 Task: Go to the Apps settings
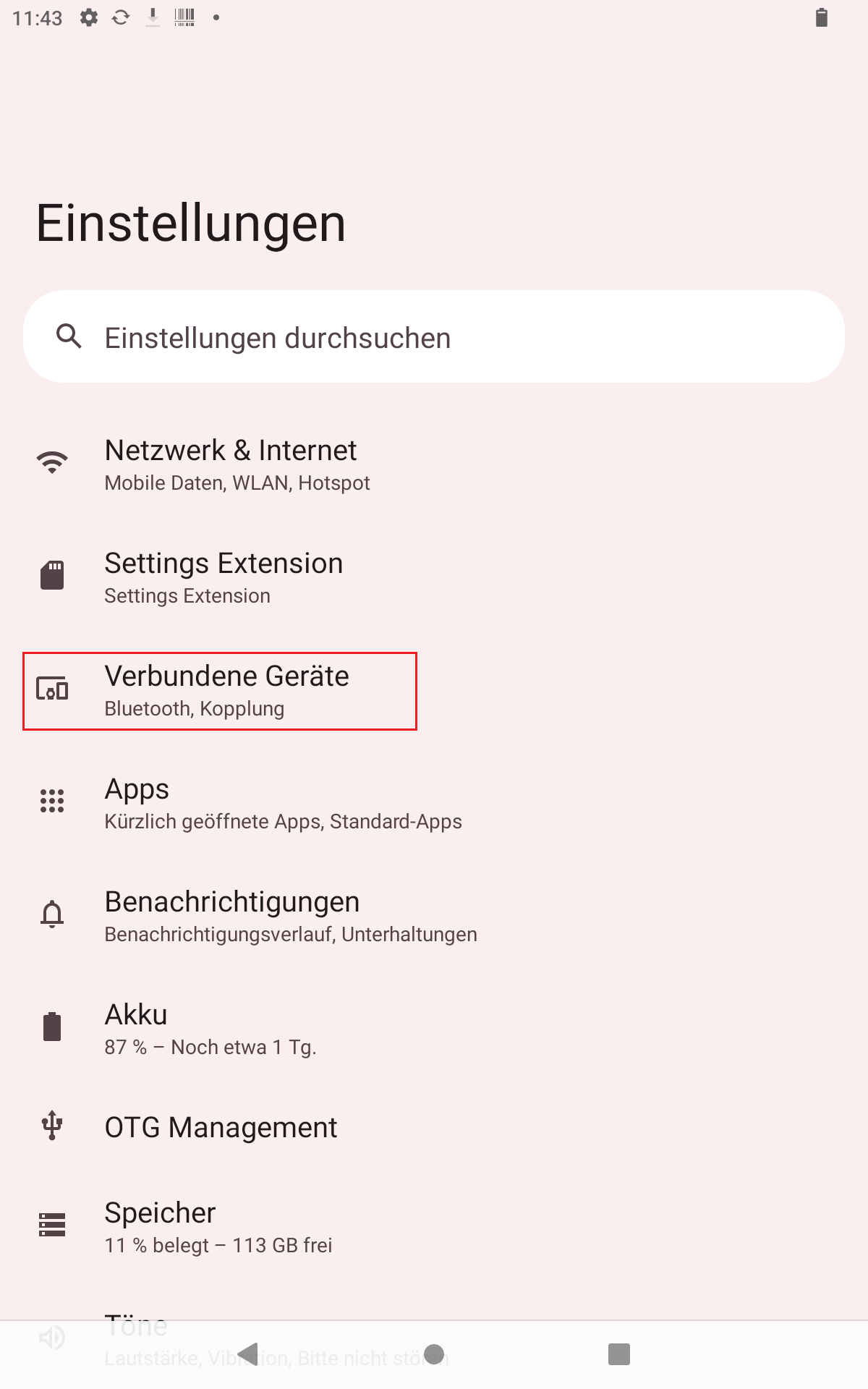point(282,803)
